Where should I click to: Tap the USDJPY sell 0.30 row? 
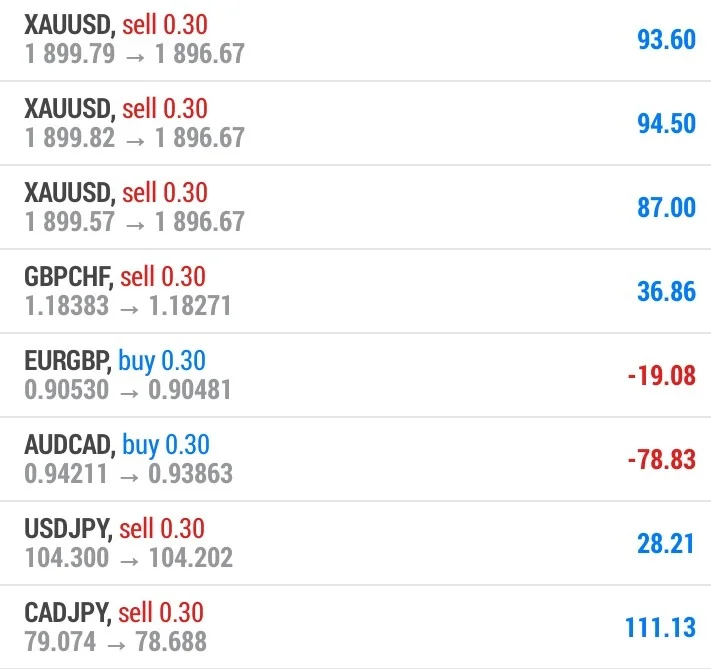point(355,543)
